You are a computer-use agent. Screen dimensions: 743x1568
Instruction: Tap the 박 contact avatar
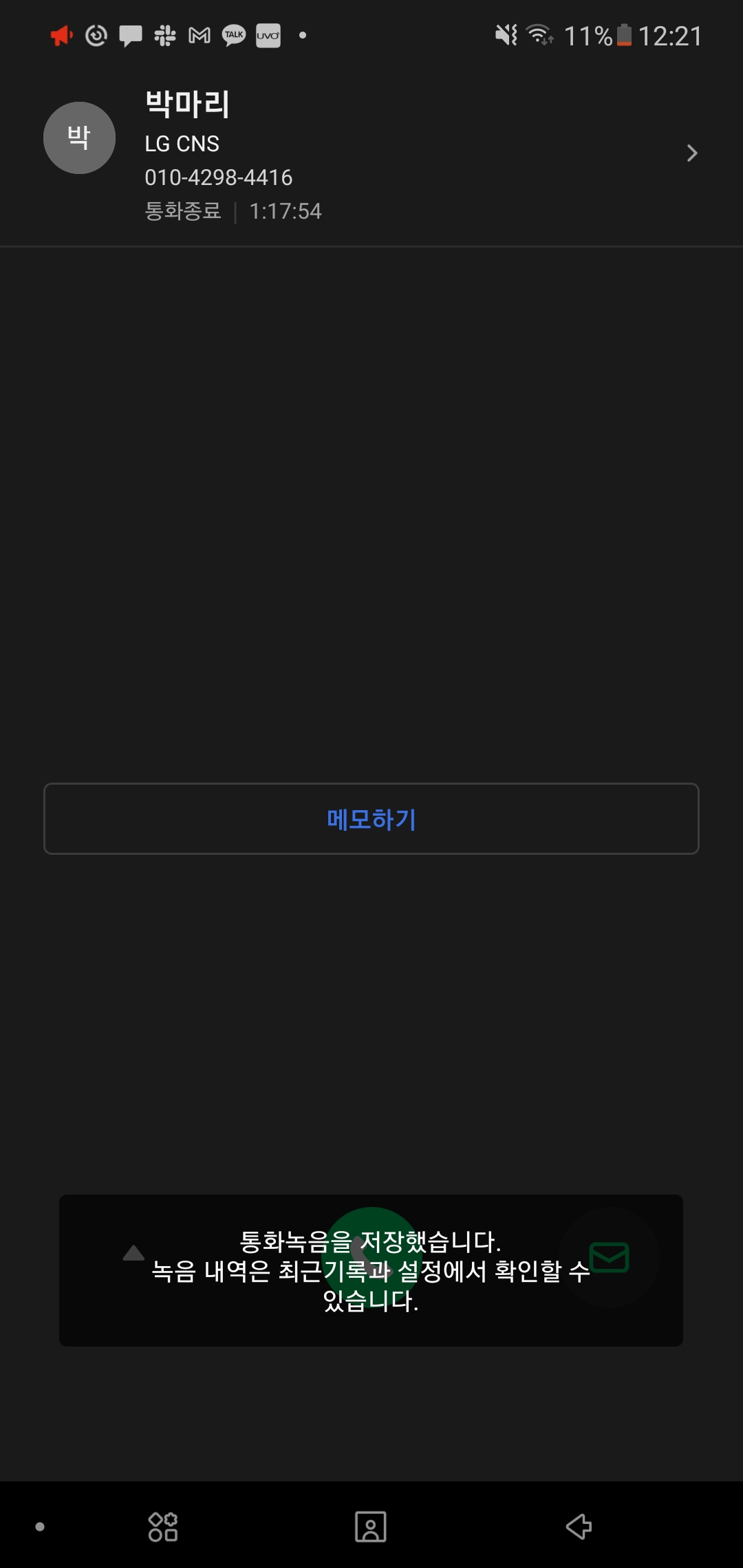coord(79,138)
